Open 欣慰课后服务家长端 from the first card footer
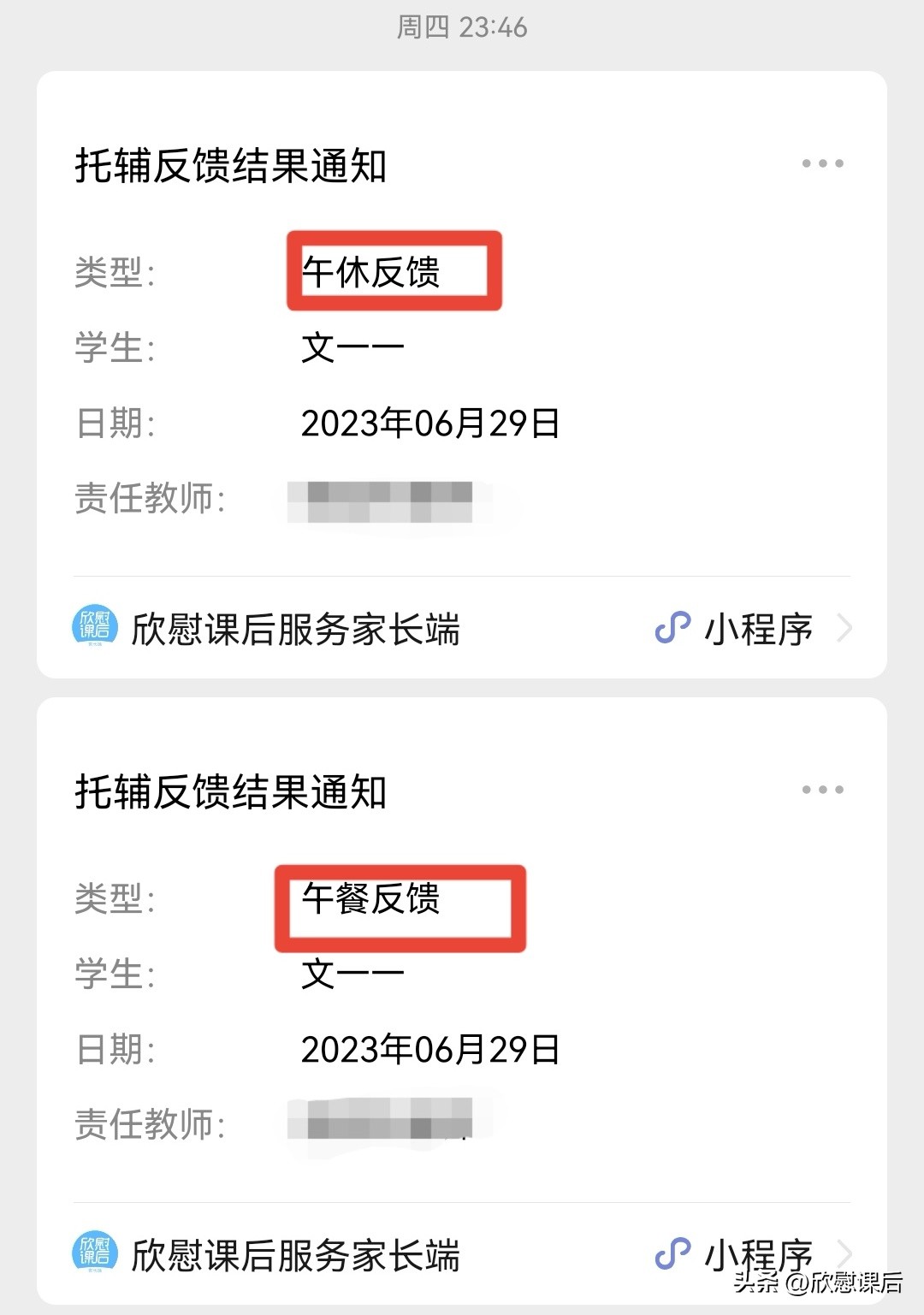This screenshot has height=1315, width=924. pos(298,629)
